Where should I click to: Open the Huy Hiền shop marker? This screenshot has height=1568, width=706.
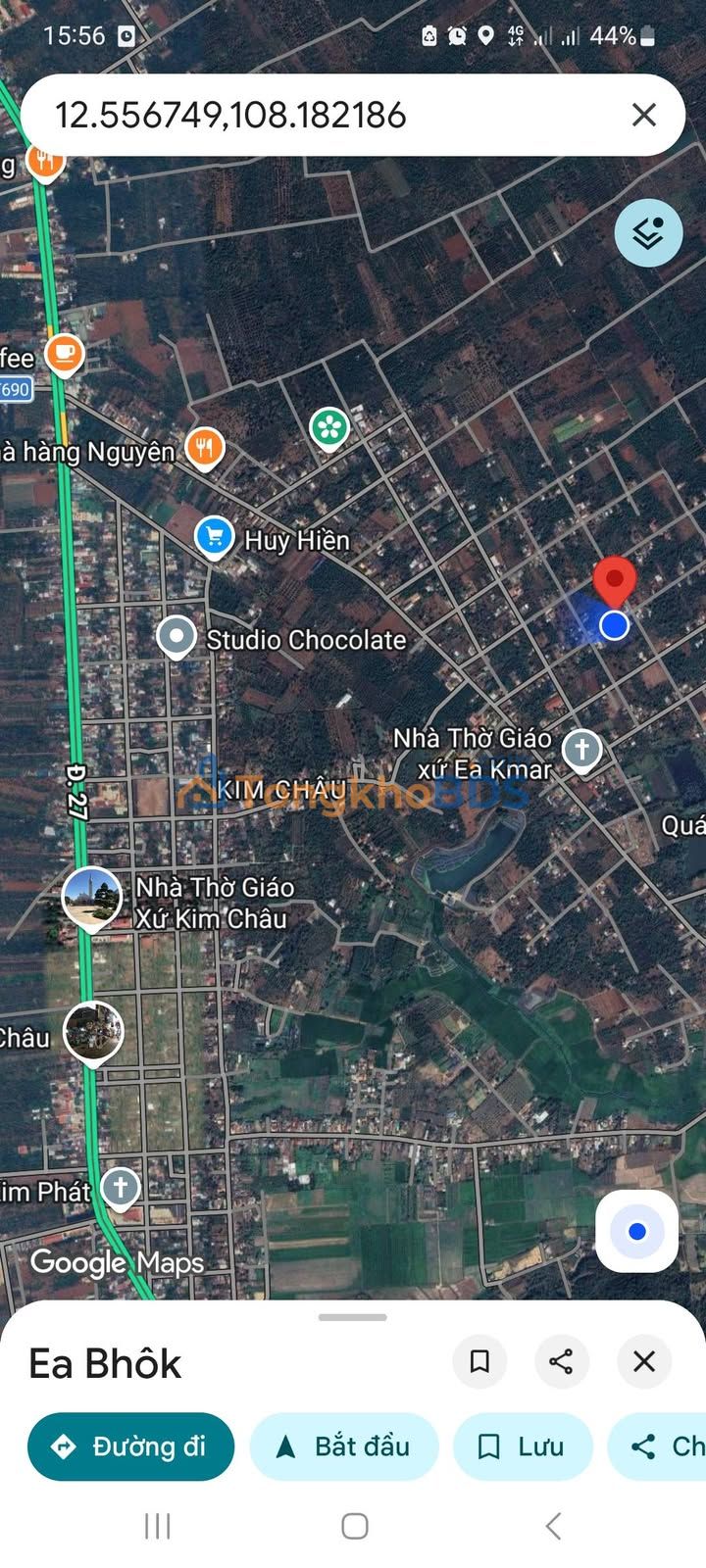tap(214, 537)
